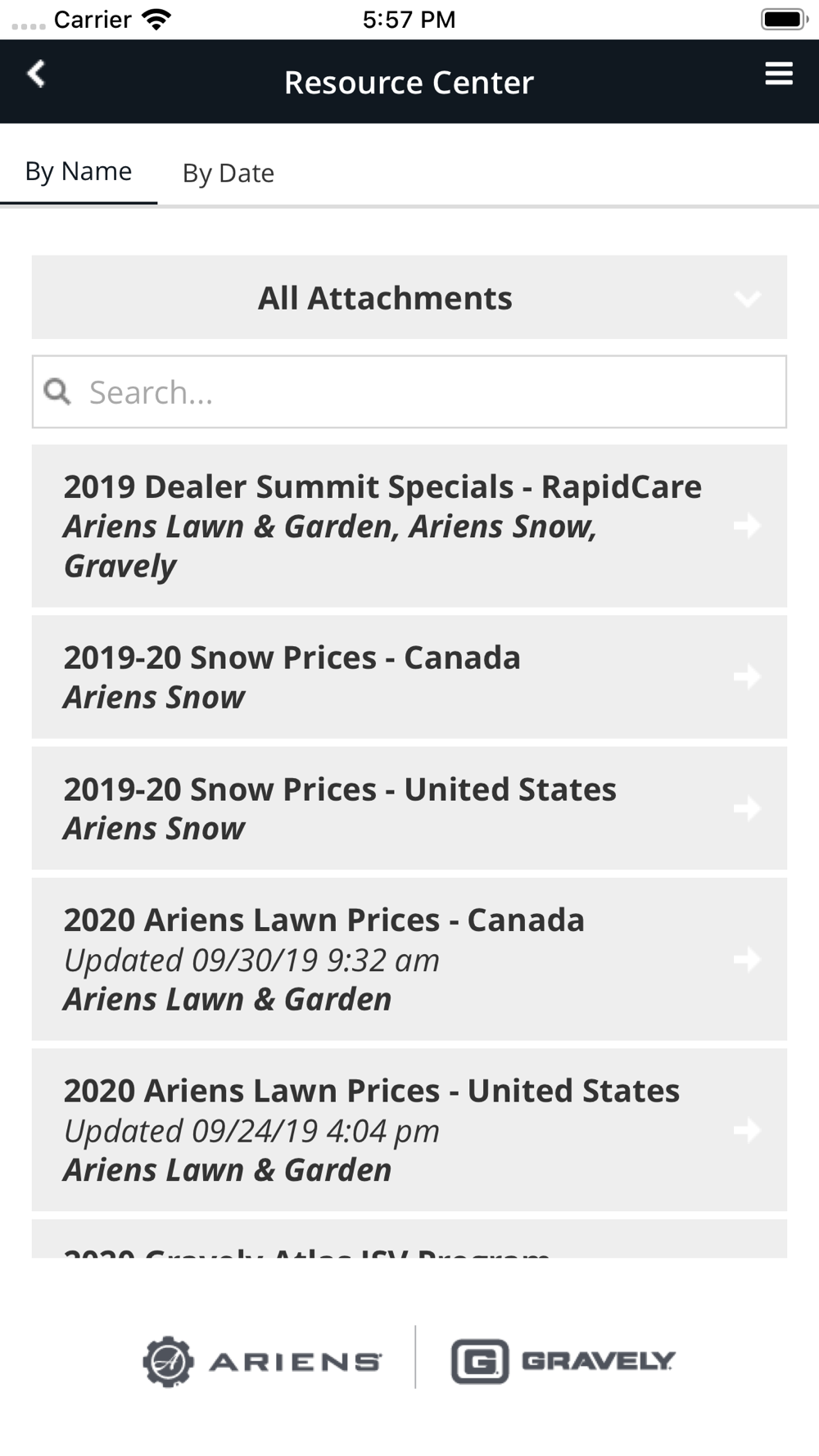Open 2020 Ariens Lawn Prices - Canada
The width and height of the screenshot is (819, 1456).
[x=409, y=959]
